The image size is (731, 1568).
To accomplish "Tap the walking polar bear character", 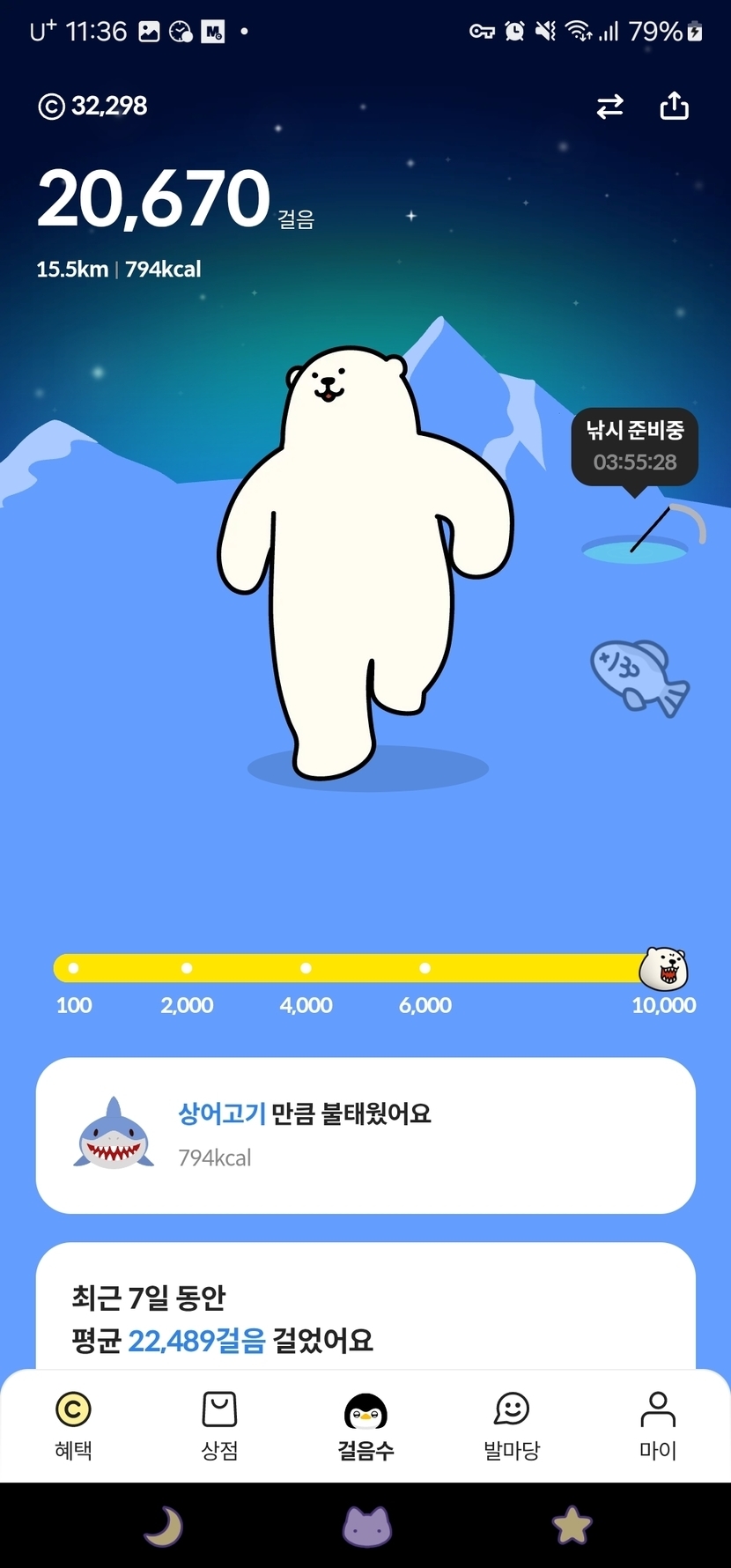I will coord(361,564).
